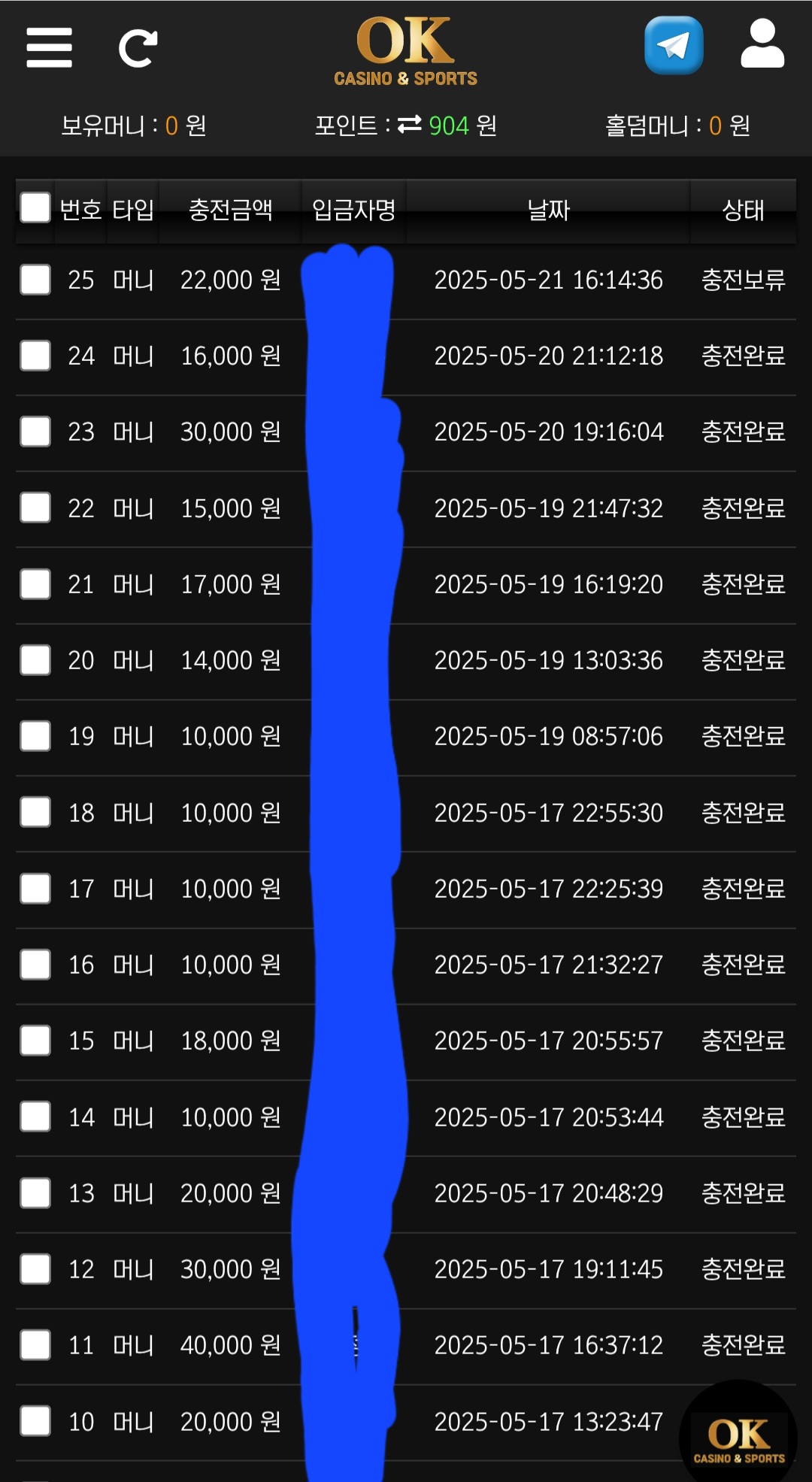Viewport: 812px width, 1482px height.
Task: Check the box next to entry 22
Action: 35,508
